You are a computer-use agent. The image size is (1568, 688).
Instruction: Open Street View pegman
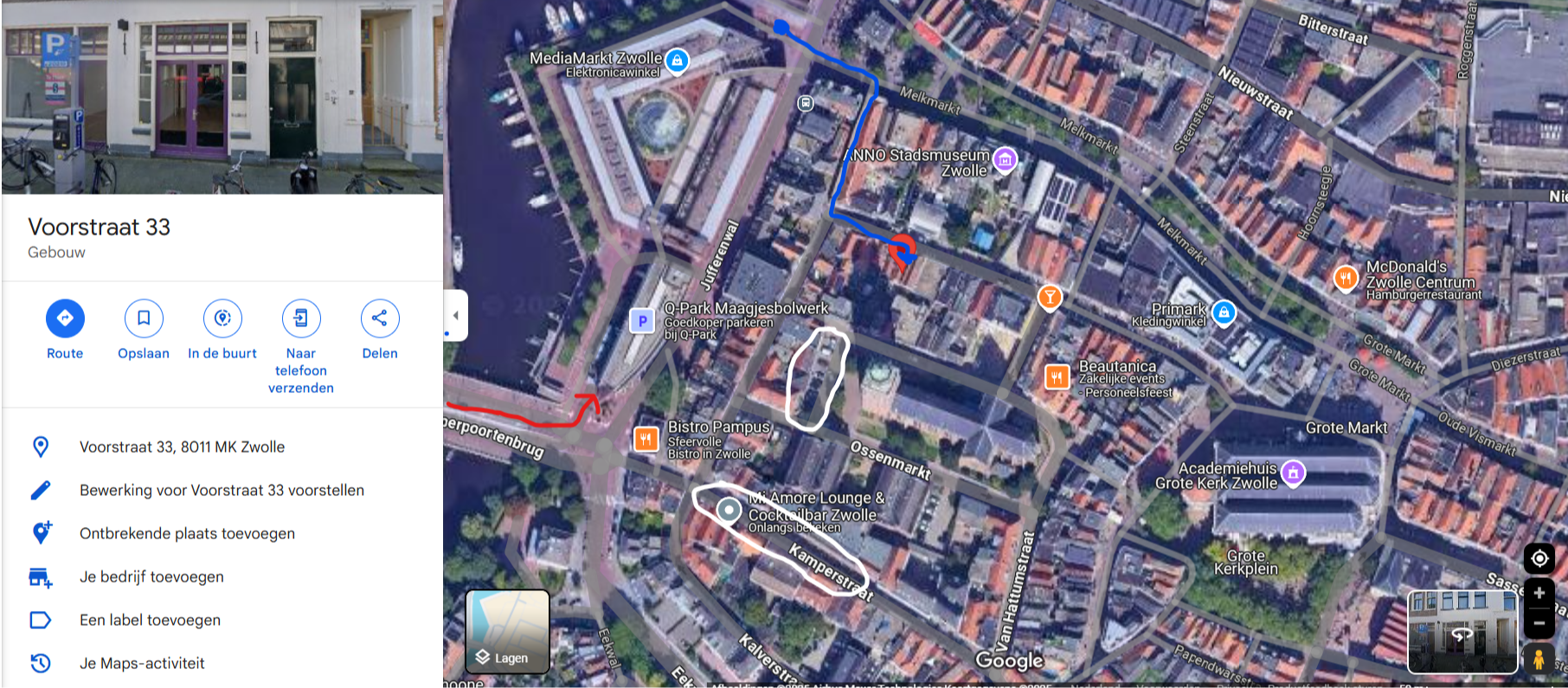tap(1539, 659)
